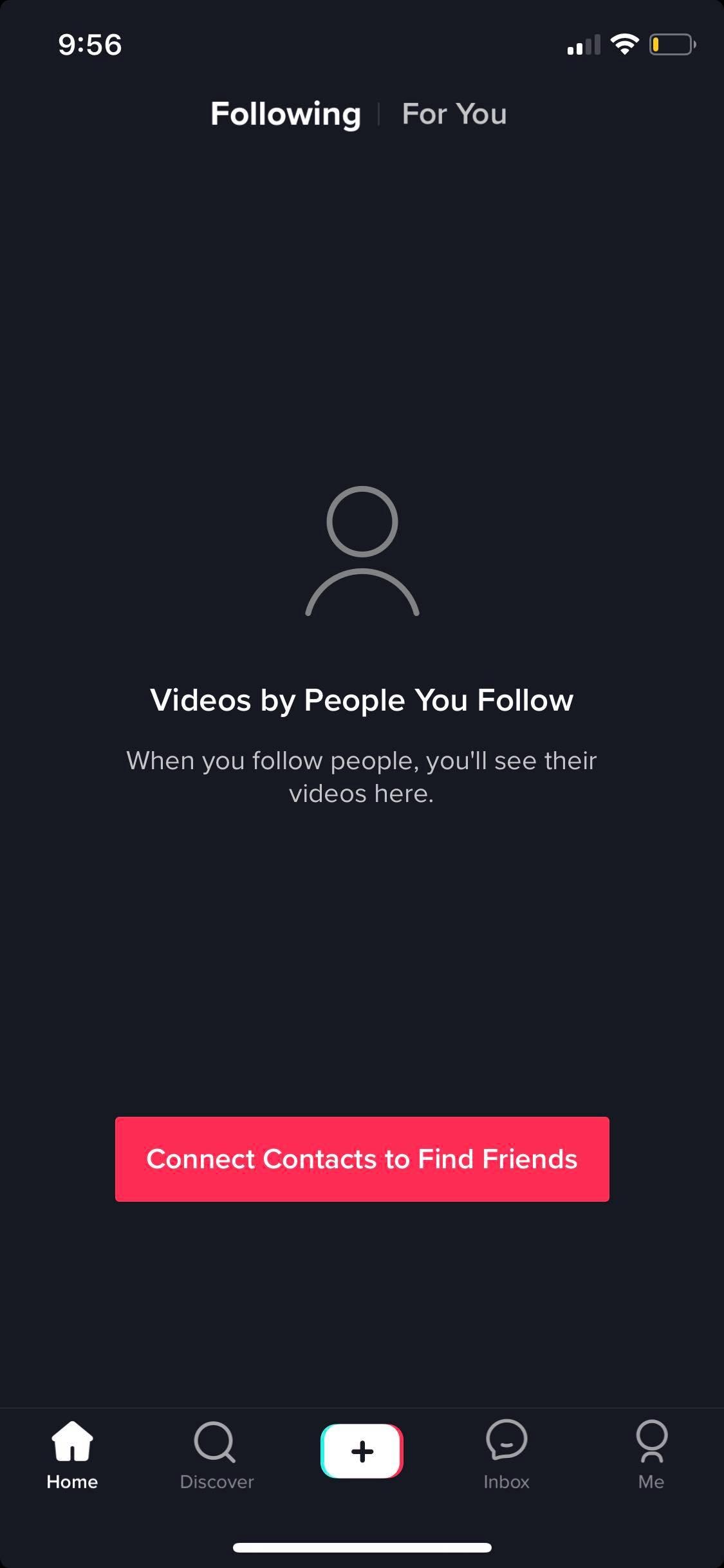Go to the Me profile tab
Screen dimensions: 724x1568
(x=651, y=1455)
